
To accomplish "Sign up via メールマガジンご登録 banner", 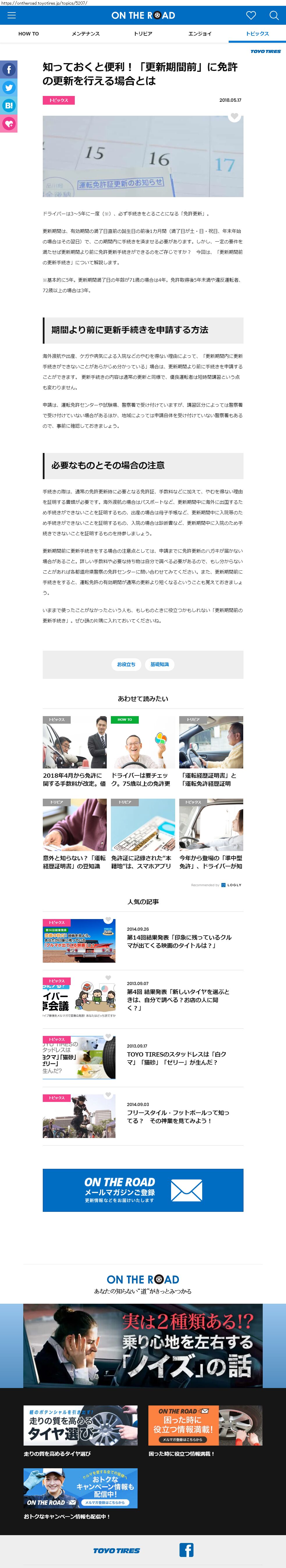I will pos(143,1190).
